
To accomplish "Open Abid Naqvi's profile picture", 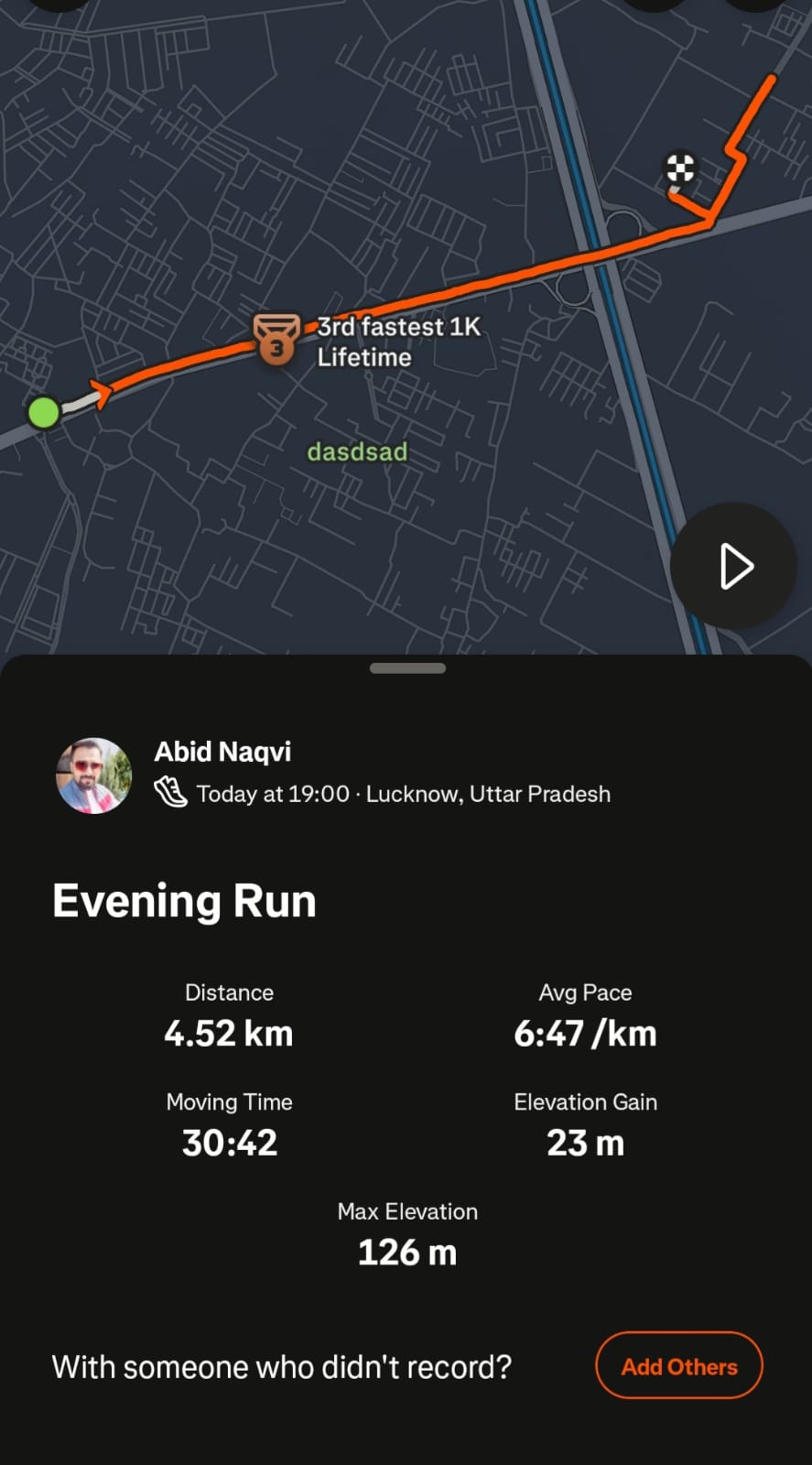I will click(93, 776).
